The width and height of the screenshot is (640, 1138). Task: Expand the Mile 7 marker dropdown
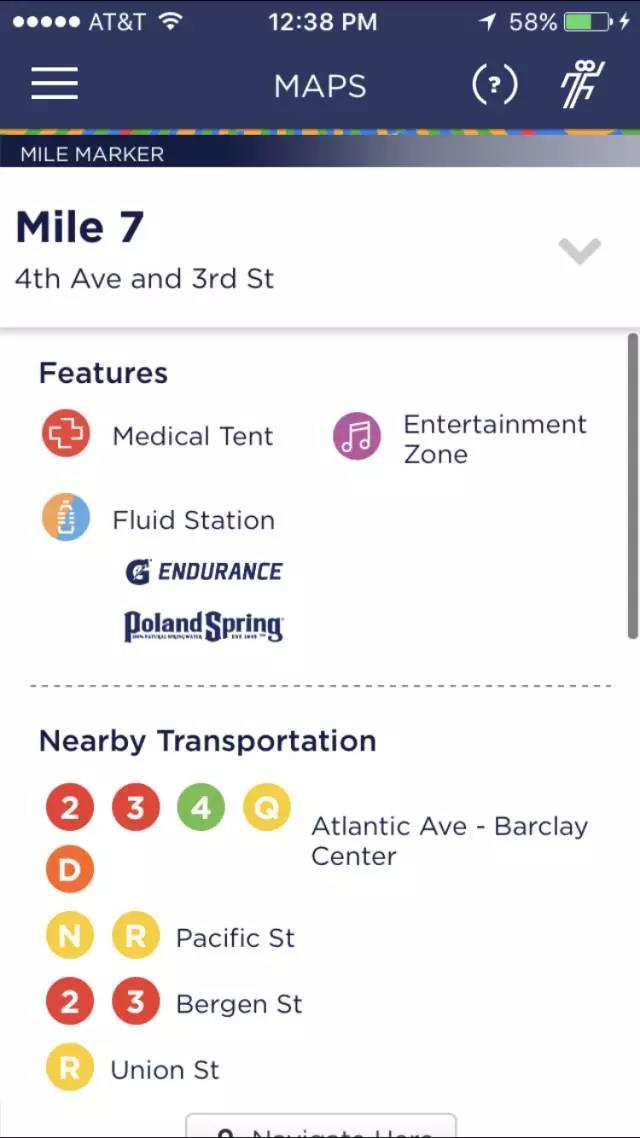580,251
